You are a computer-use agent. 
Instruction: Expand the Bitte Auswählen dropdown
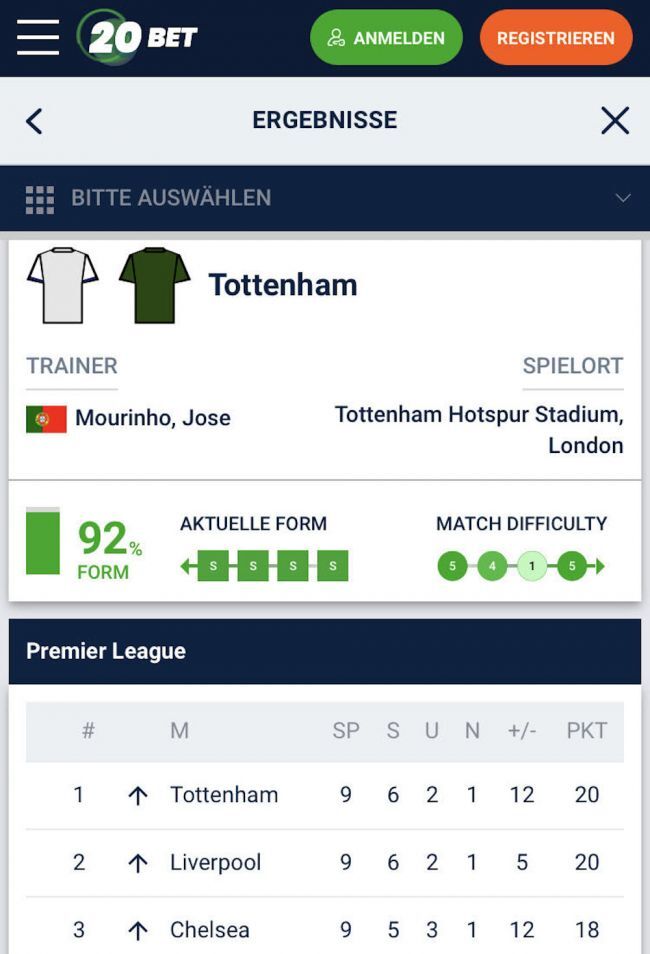pyautogui.click(x=324, y=198)
